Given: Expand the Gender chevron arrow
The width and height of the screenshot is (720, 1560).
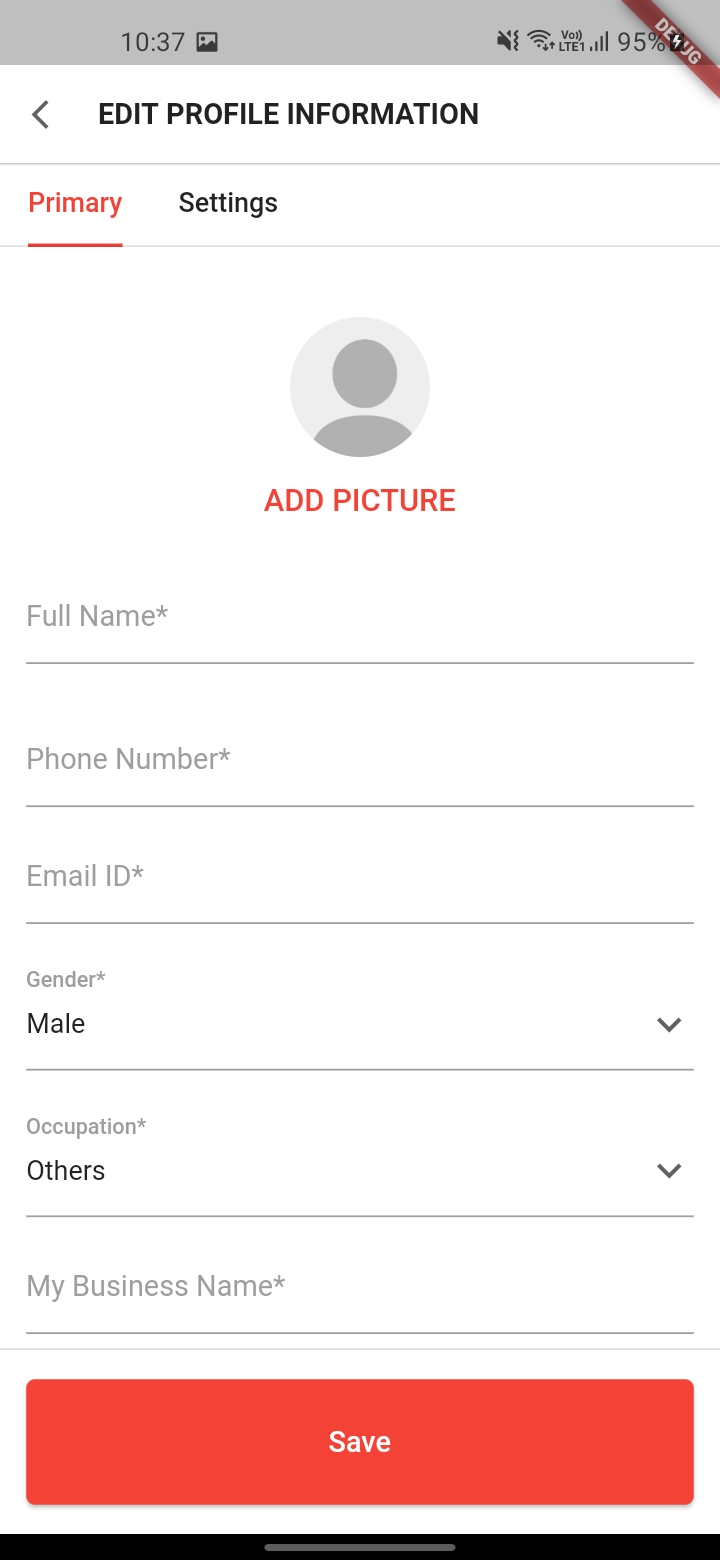Looking at the screenshot, I should point(669,1024).
